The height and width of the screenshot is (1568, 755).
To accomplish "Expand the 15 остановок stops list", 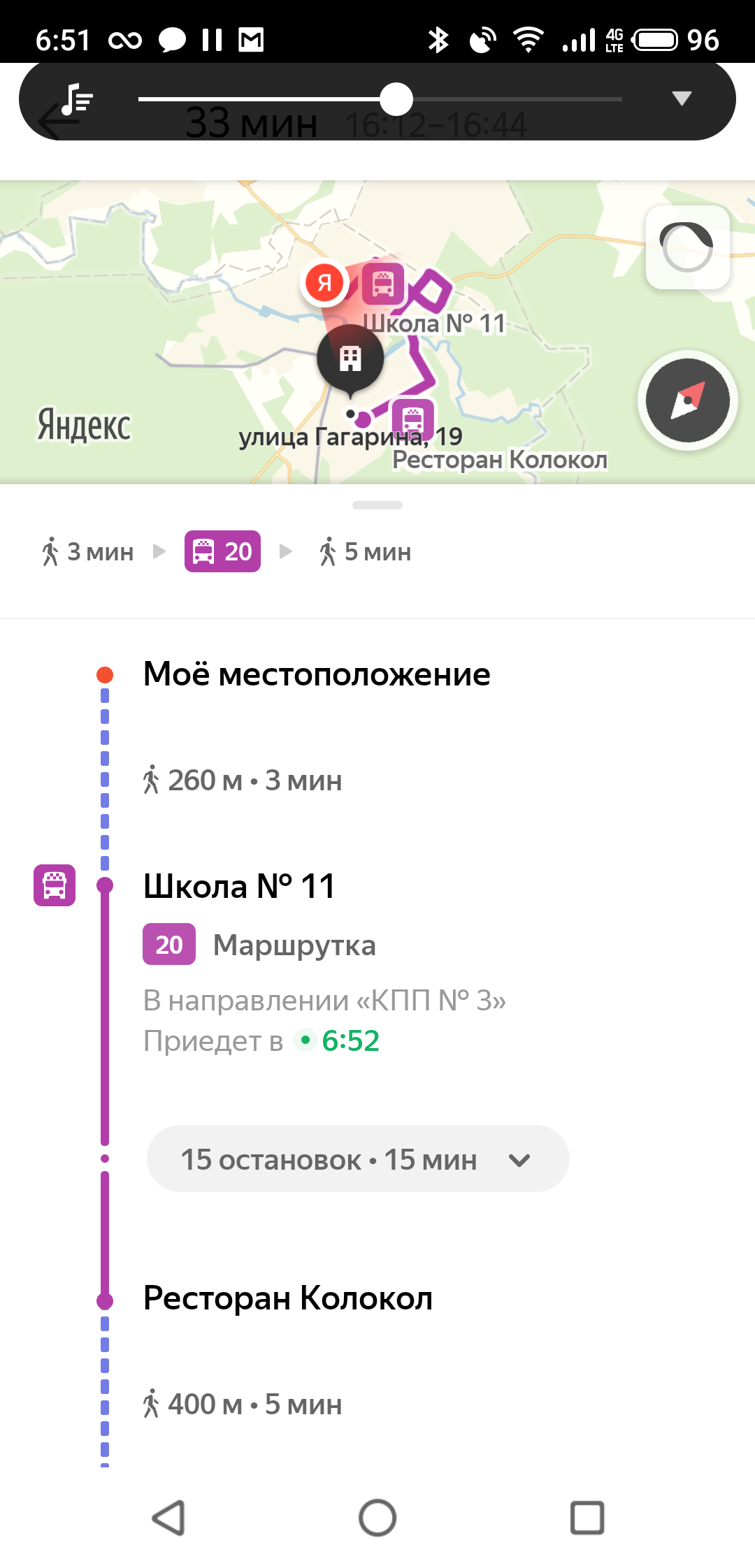I will click(x=357, y=1159).
